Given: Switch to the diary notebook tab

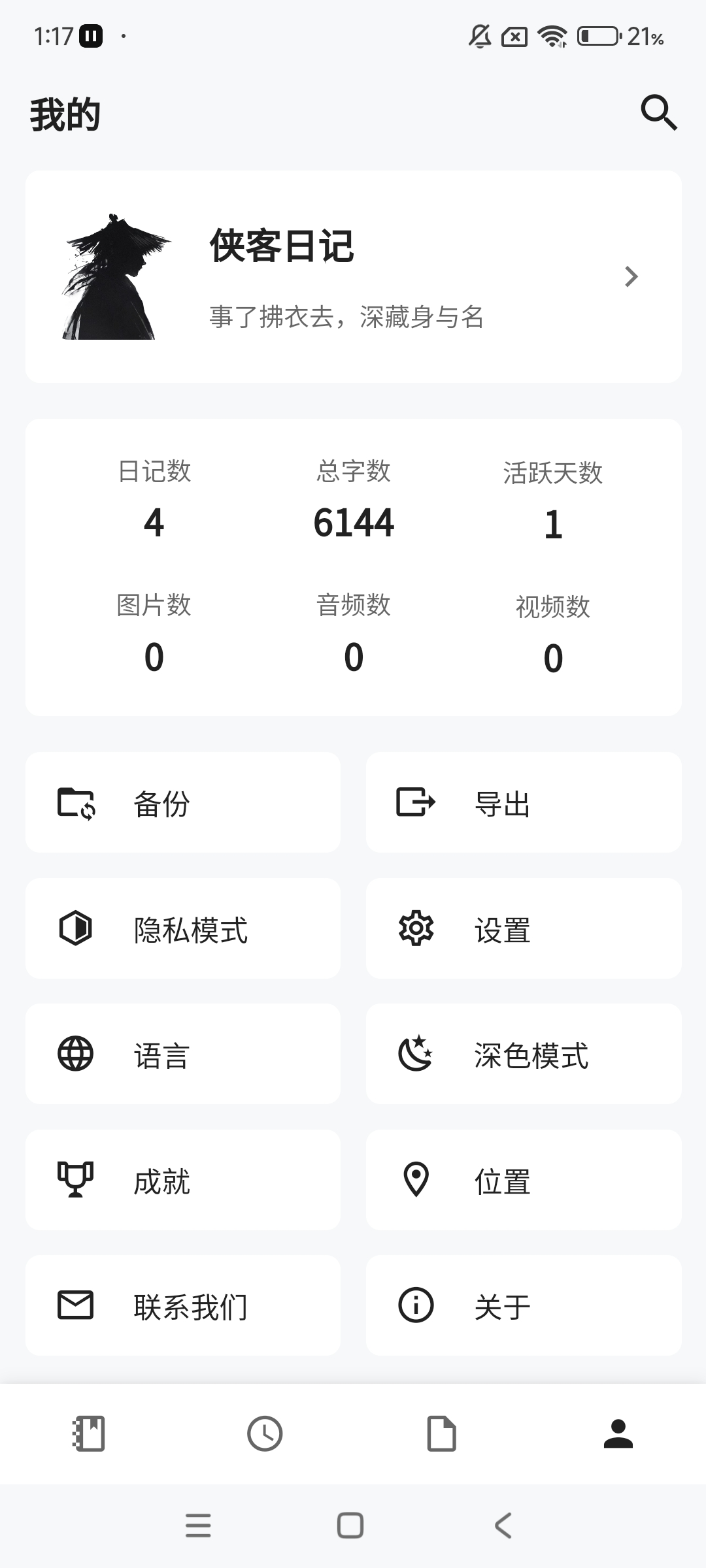Looking at the screenshot, I should pyautogui.click(x=88, y=1434).
